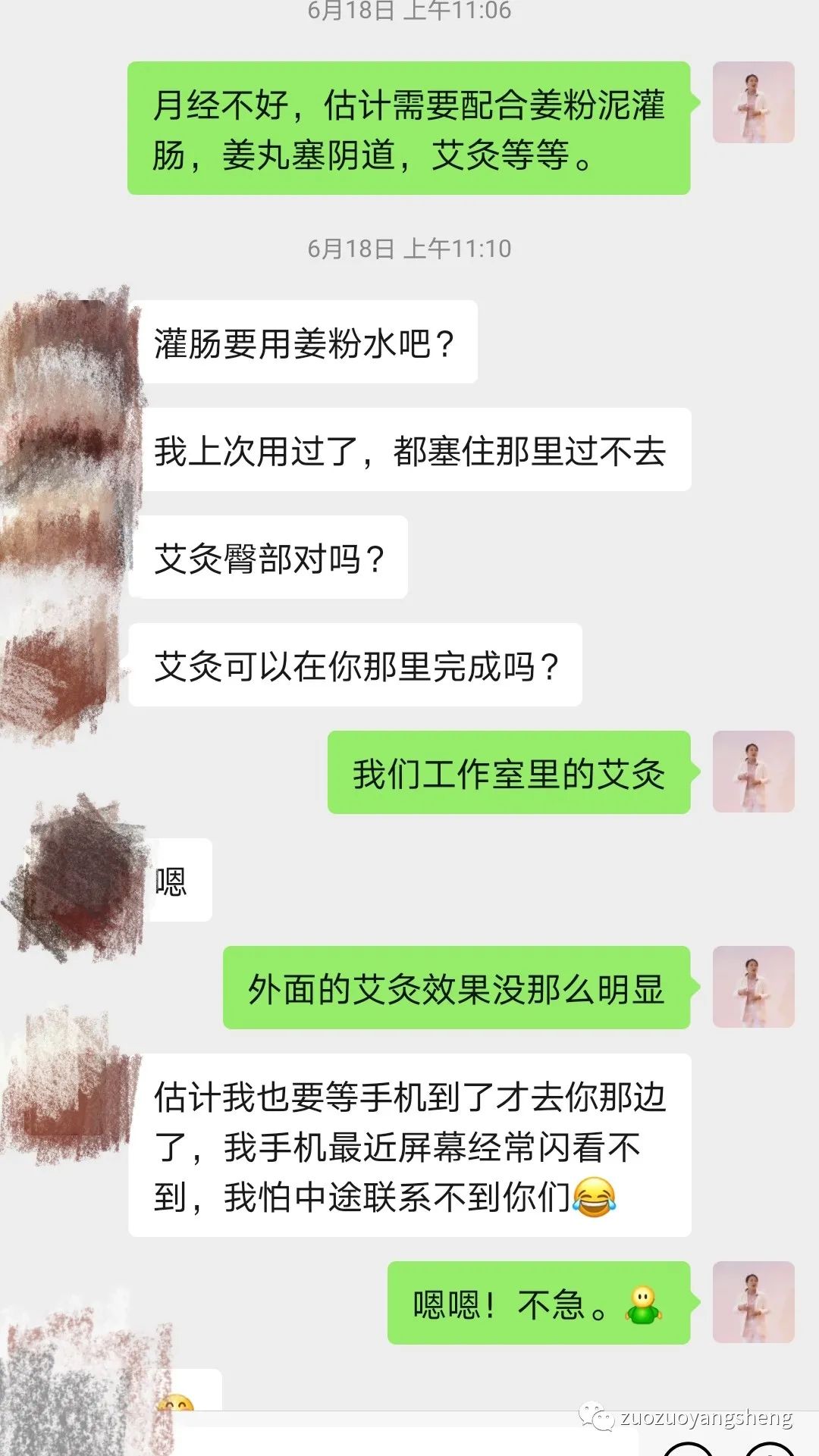The image size is (819, 1456).
Task: Open the message bubble about 月经不好 treatment plan
Action: 413,129
